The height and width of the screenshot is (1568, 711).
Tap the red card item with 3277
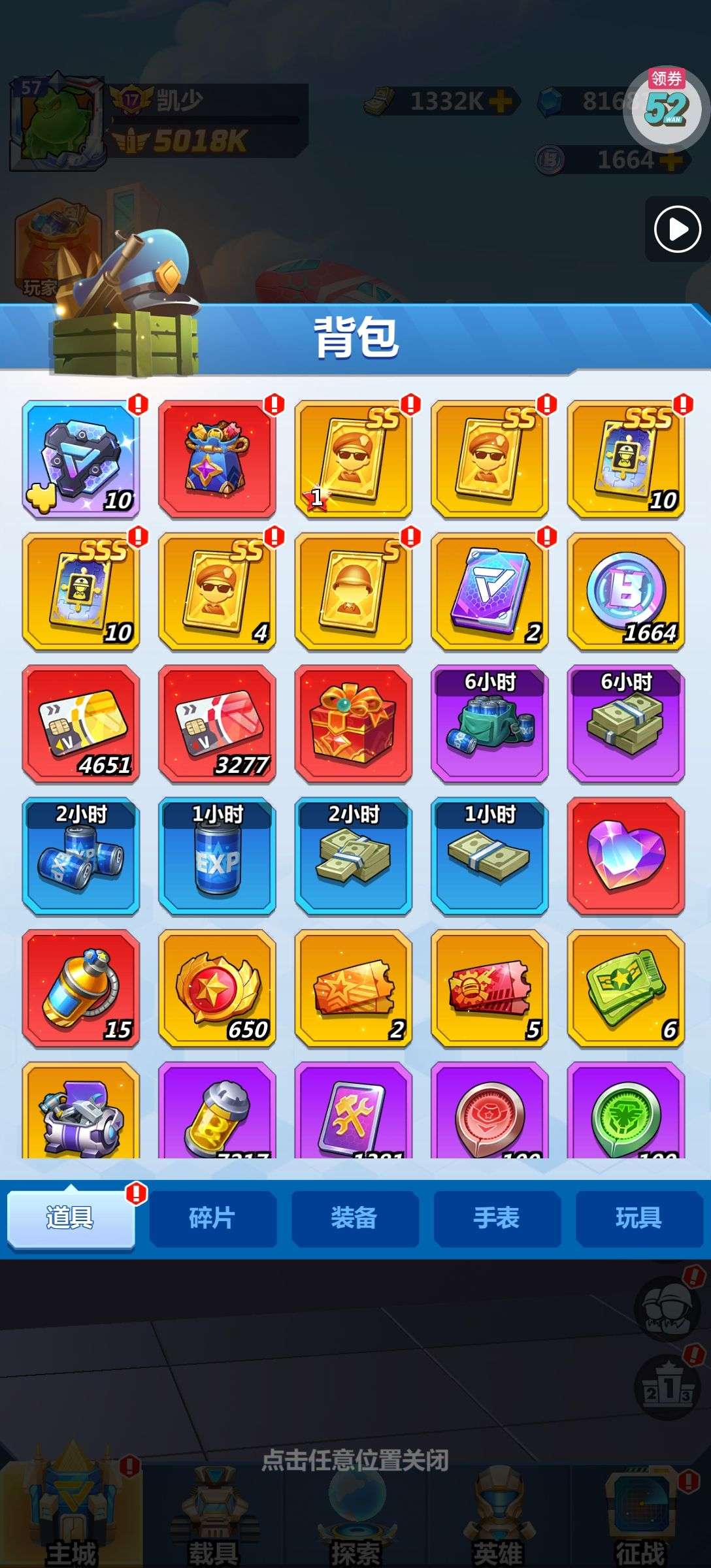tap(217, 724)
